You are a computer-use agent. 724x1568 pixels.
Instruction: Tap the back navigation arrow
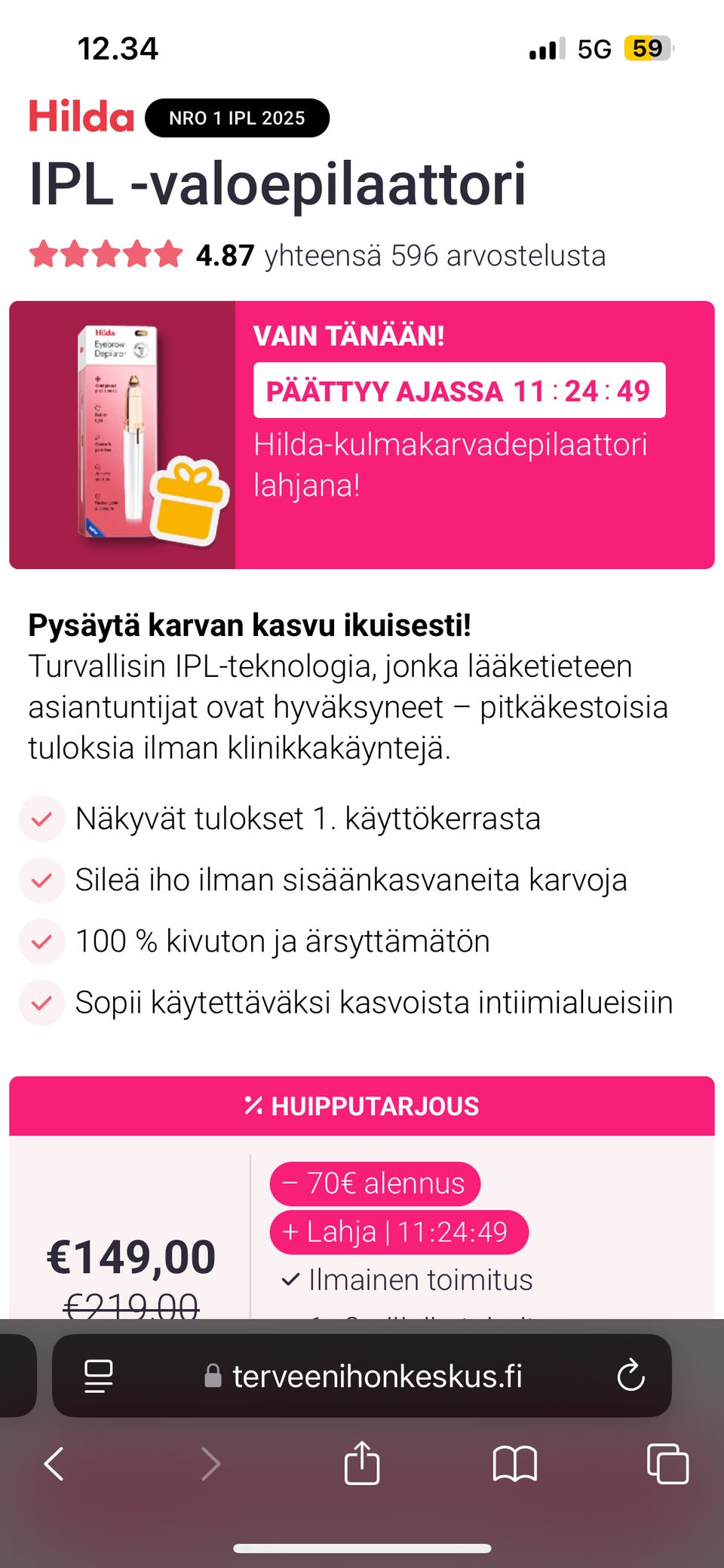(53, 1464)
